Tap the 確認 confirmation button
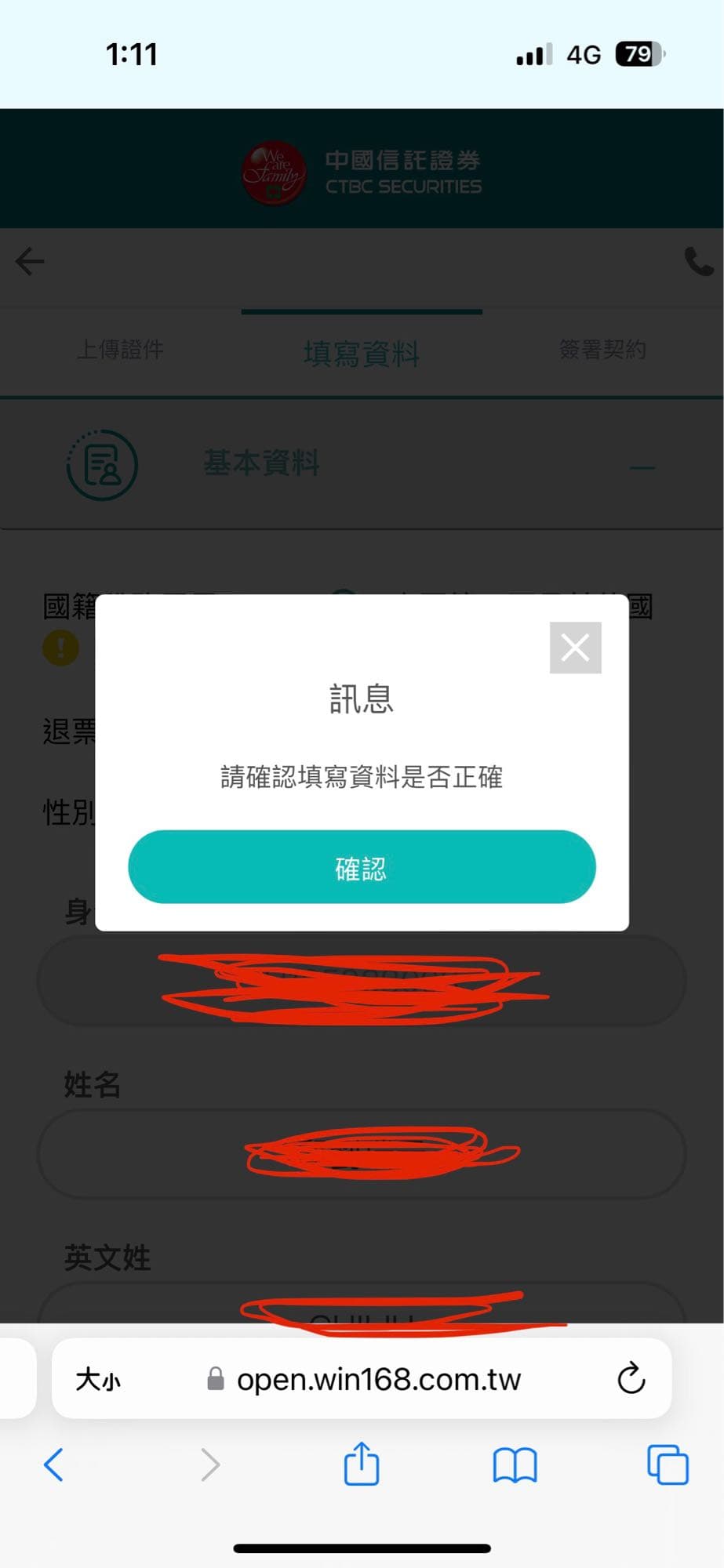Viewport: 724px width, 1568px height. [x=362, y=867]
